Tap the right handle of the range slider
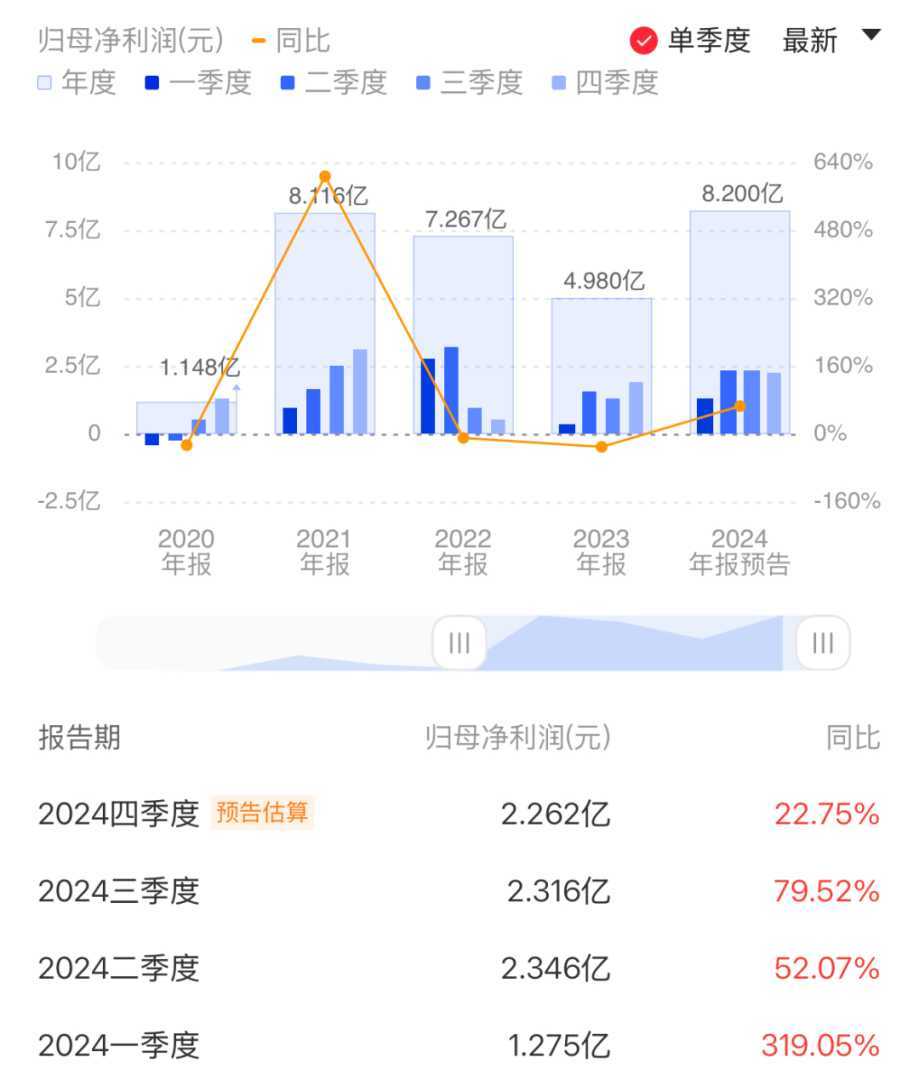The image size is (919, 1080). click(822, 642)
